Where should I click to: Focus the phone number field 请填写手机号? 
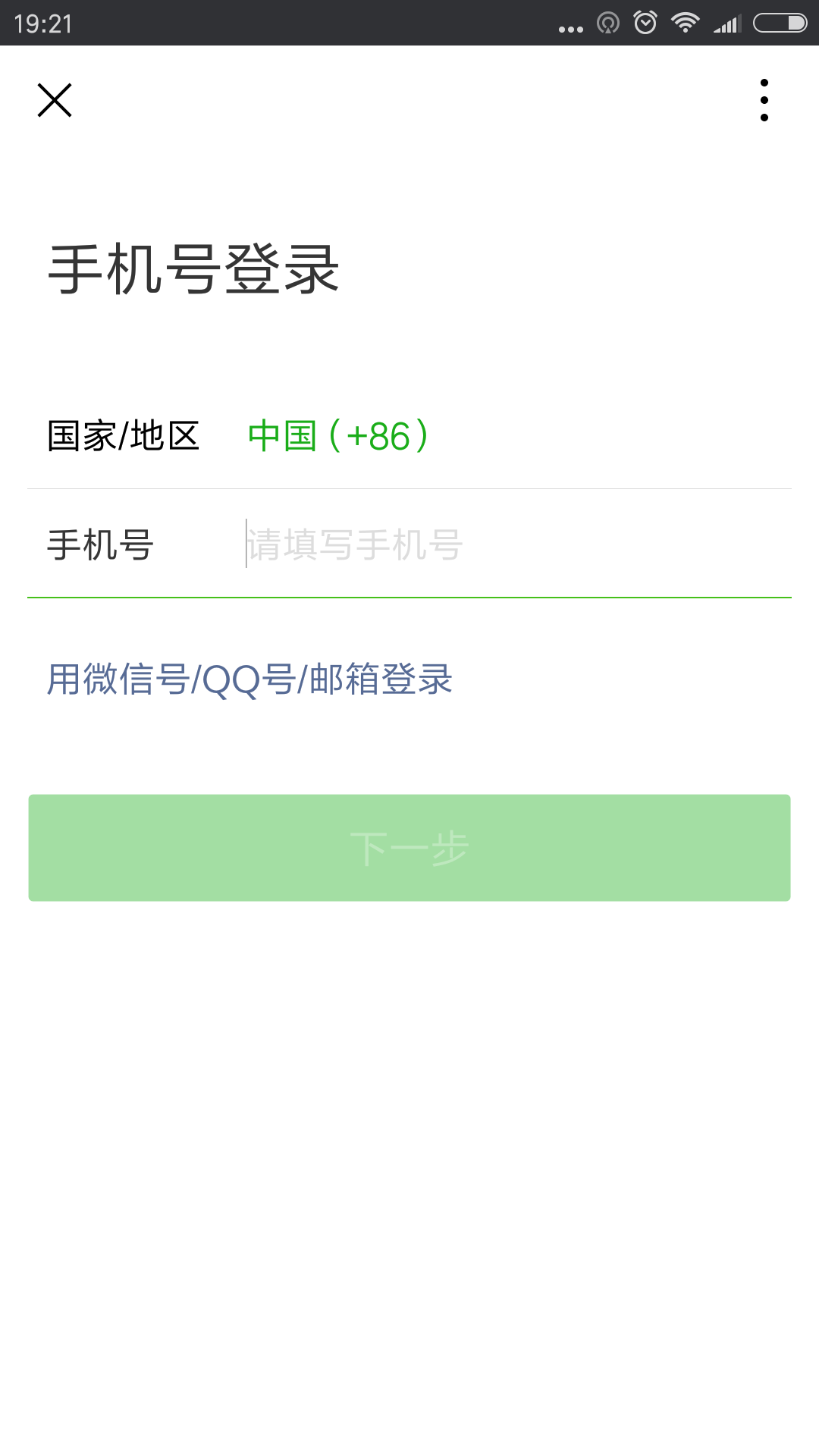point(500,544)
